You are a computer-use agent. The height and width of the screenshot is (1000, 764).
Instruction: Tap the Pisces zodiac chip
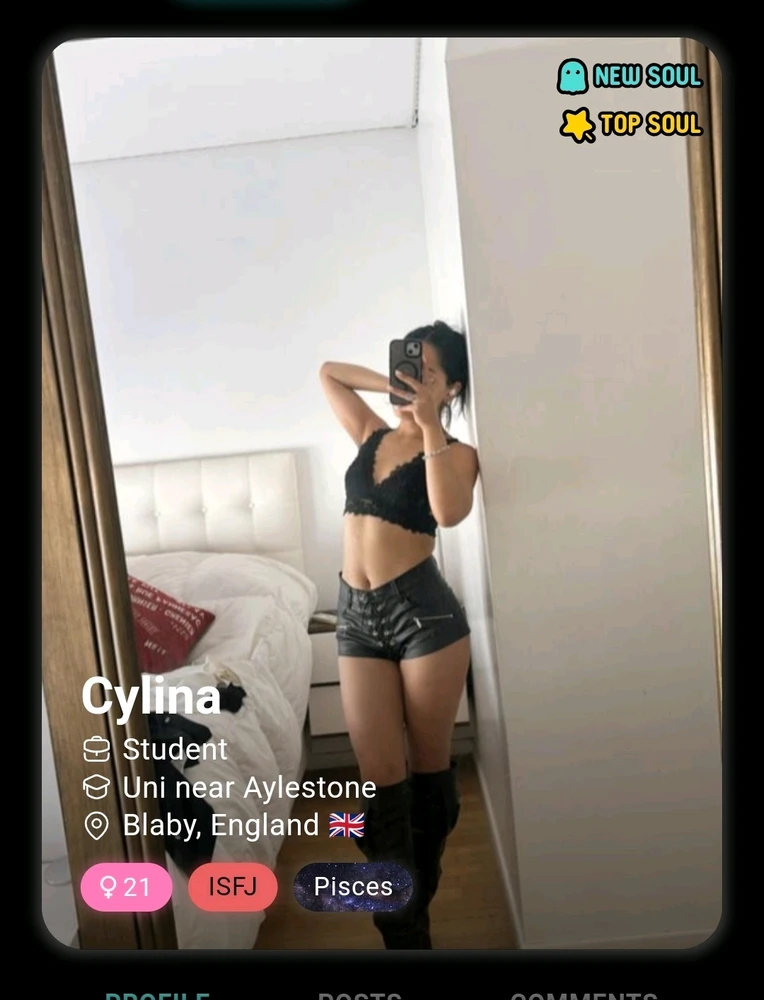click(353, 887)
